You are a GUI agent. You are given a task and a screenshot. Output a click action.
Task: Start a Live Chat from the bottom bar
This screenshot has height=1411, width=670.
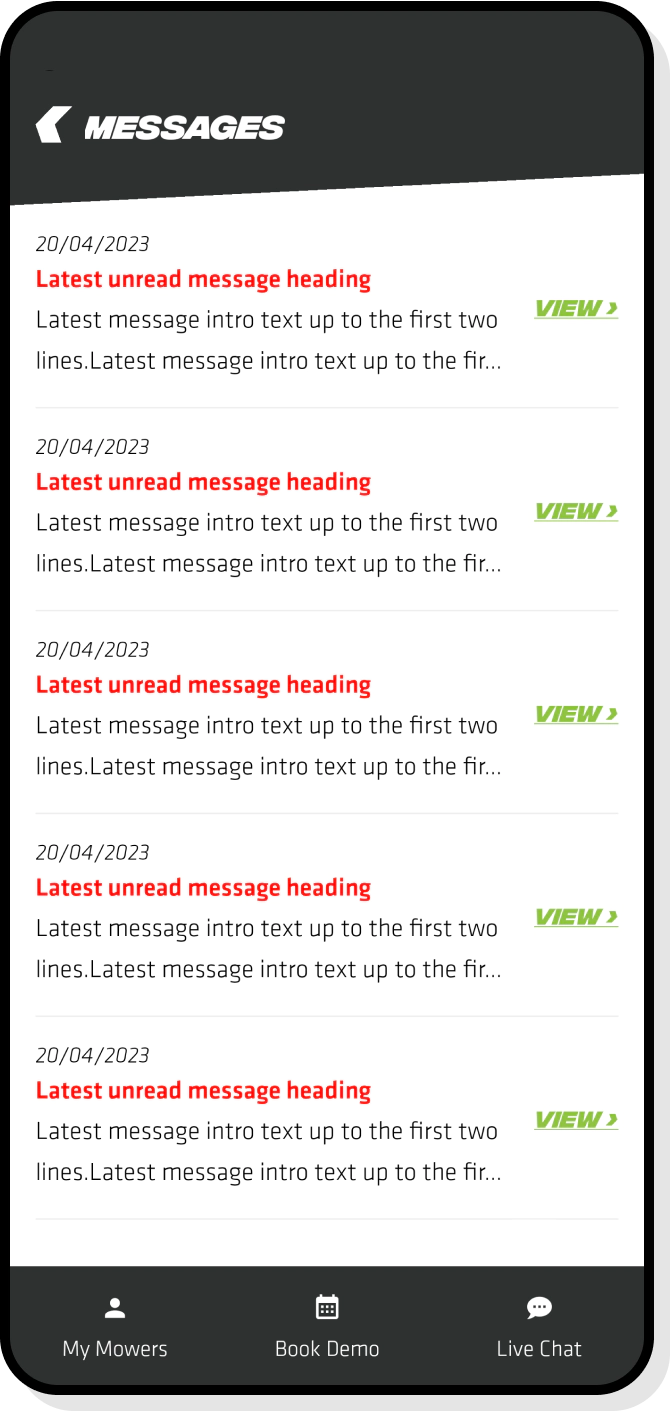point(539,1328)
